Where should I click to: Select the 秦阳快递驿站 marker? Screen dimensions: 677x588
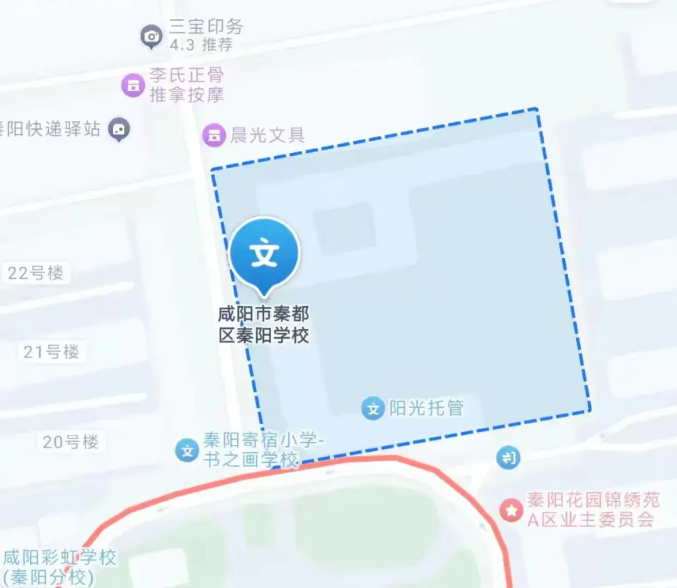coord(119,128)
